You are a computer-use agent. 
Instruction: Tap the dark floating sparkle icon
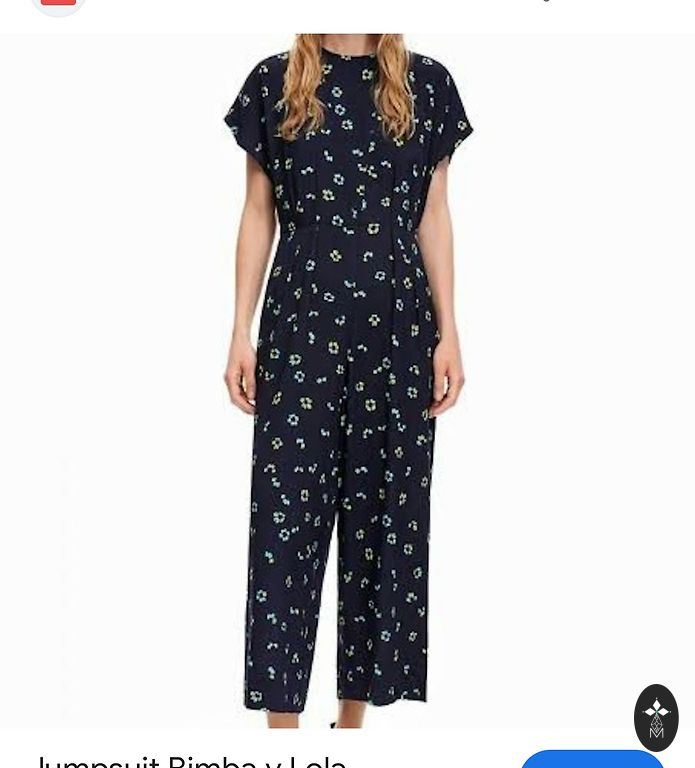656,717
